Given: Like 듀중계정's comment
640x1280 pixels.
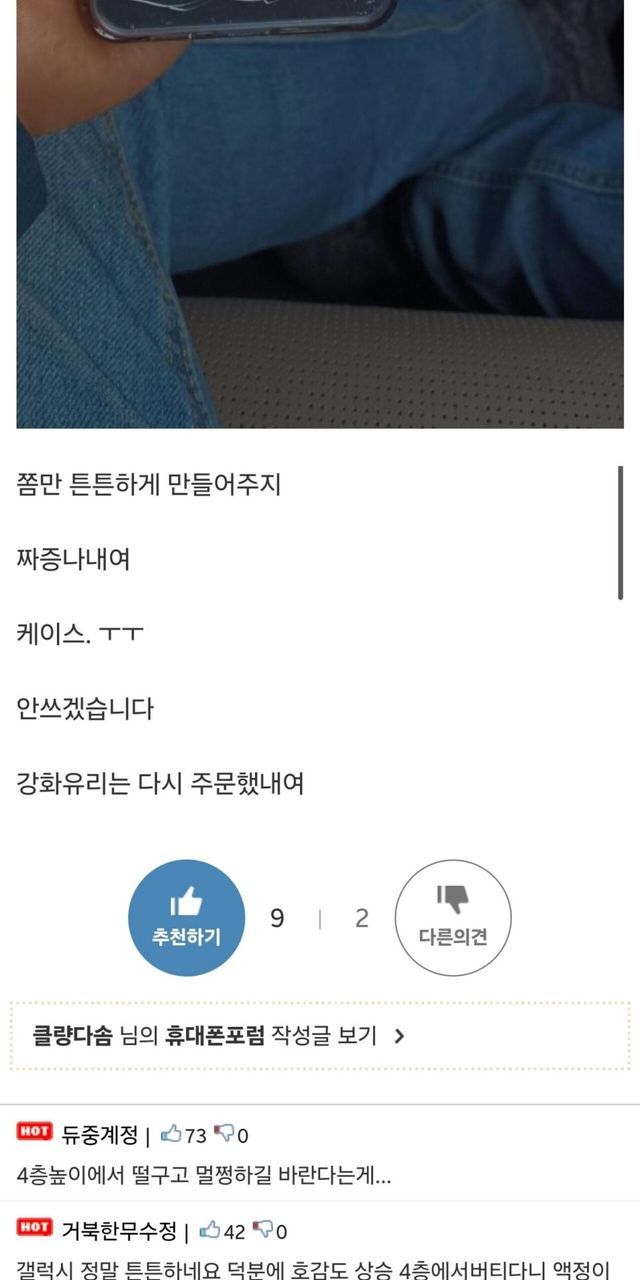Looking at the screenshot, I should tap(172, 1135).
